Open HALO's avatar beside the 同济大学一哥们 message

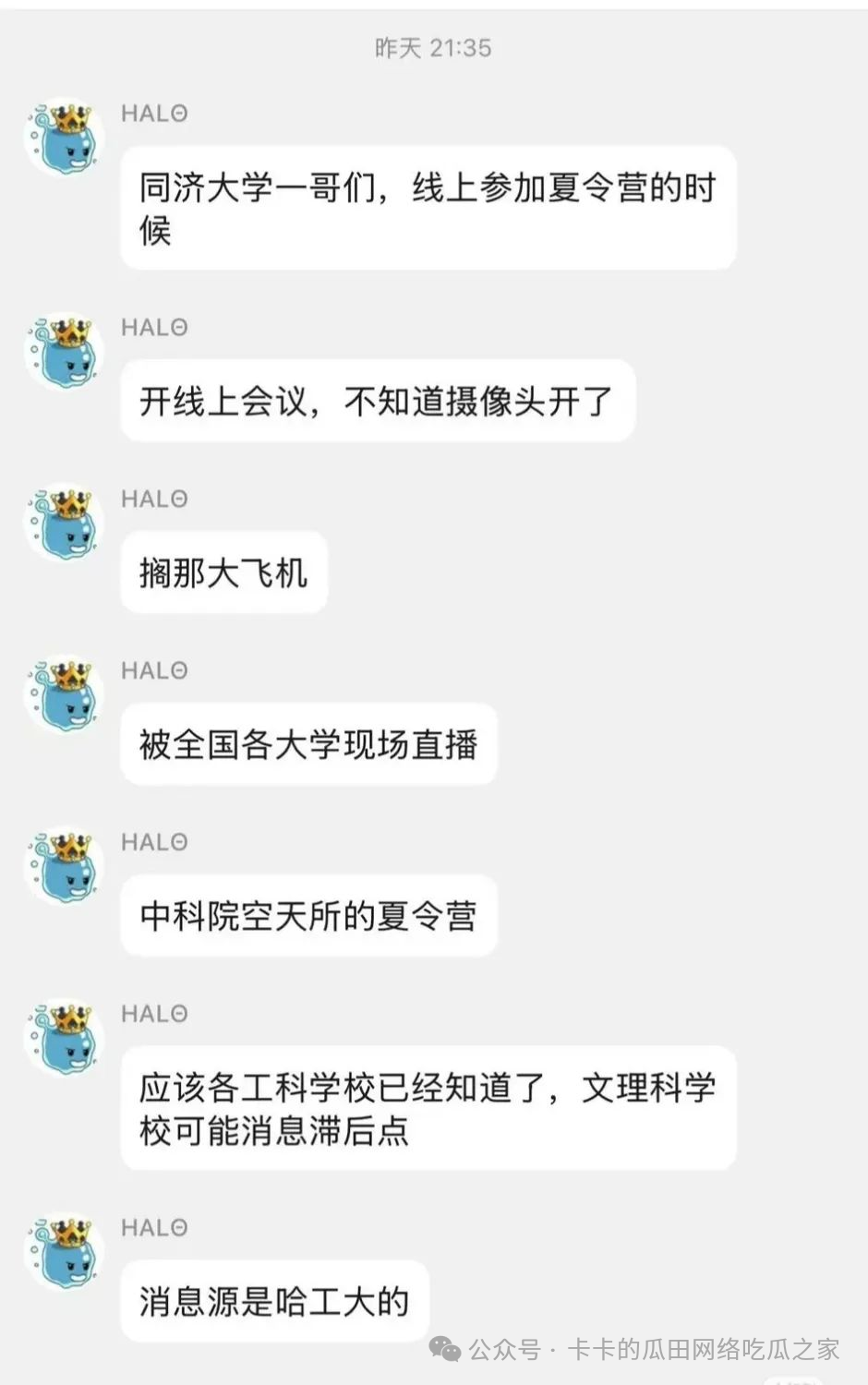point(63,138)
